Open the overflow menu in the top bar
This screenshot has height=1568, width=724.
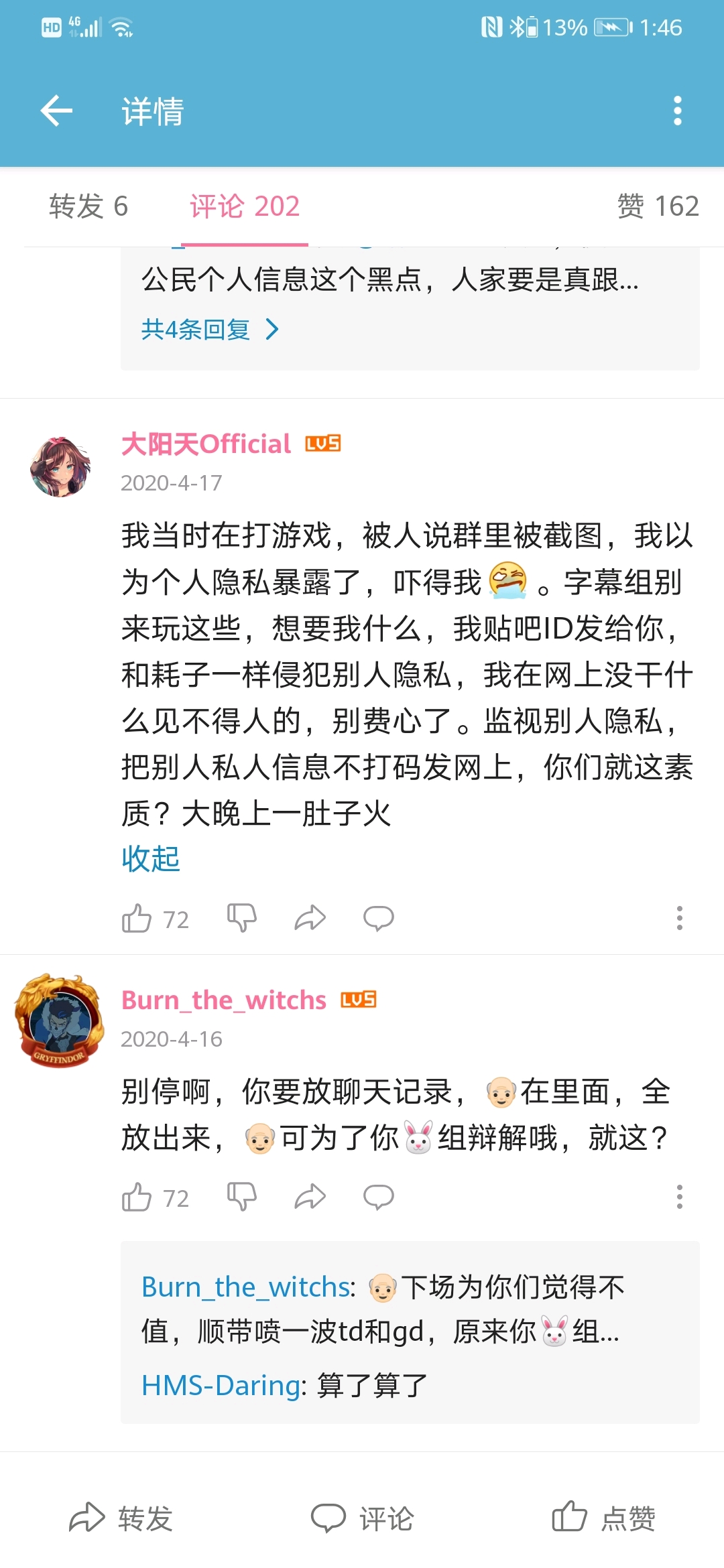tap(677, 111)
